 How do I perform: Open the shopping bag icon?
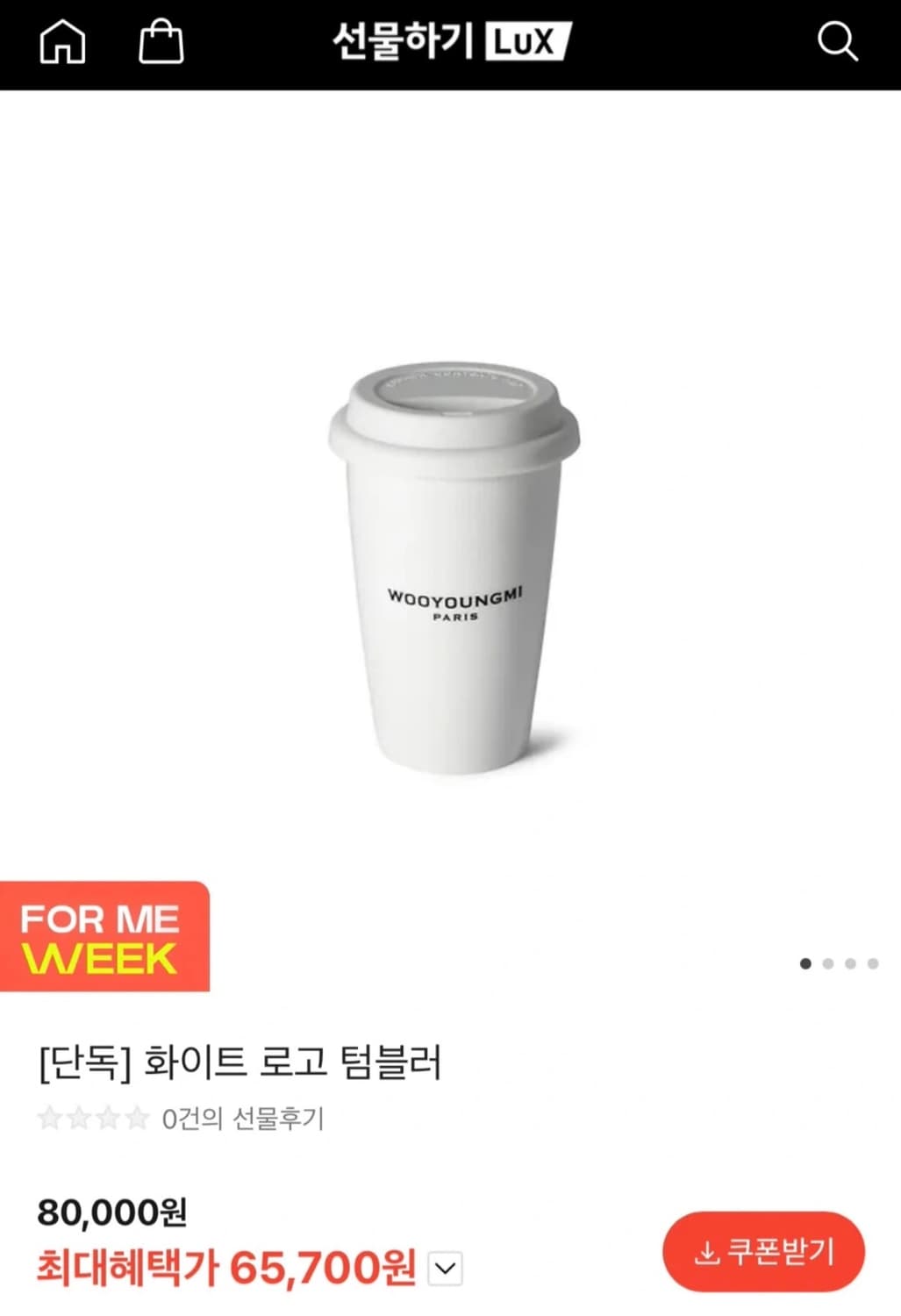click(x=160, y=41)
